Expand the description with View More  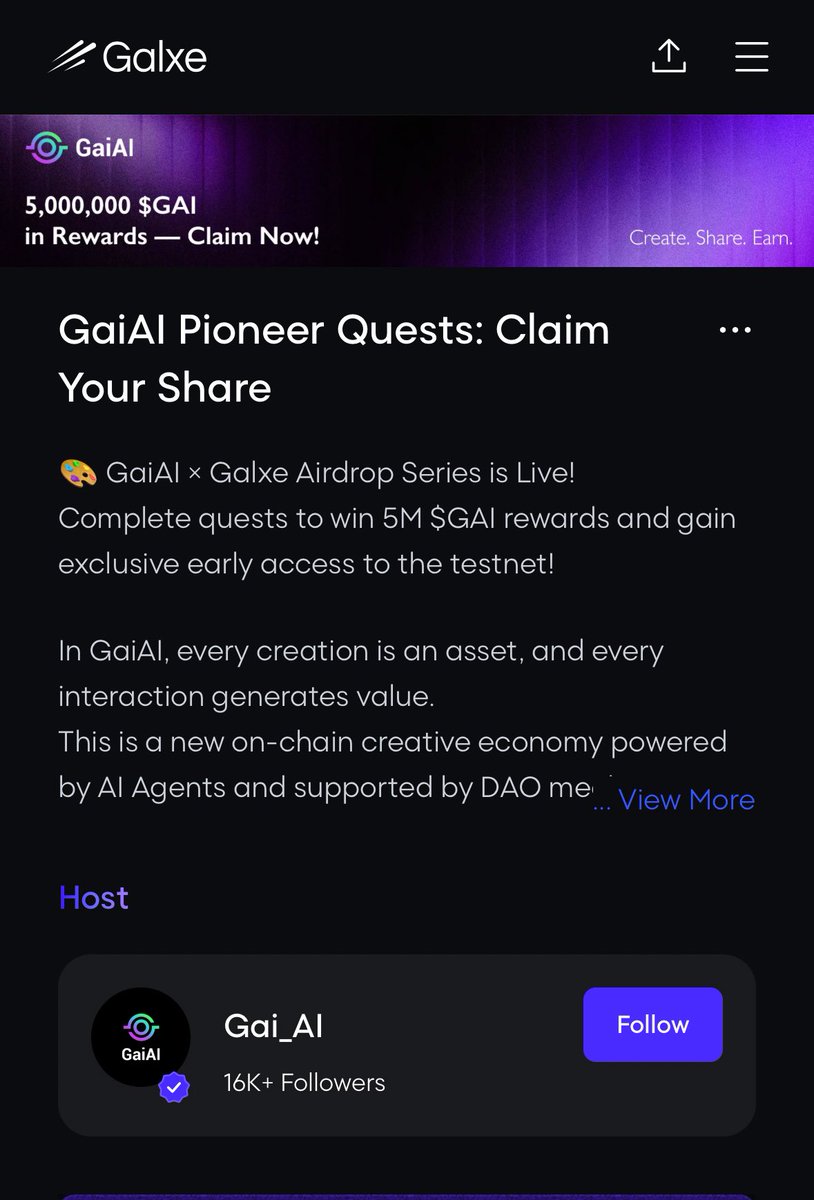pyautogui.click(x=685, y=800)
